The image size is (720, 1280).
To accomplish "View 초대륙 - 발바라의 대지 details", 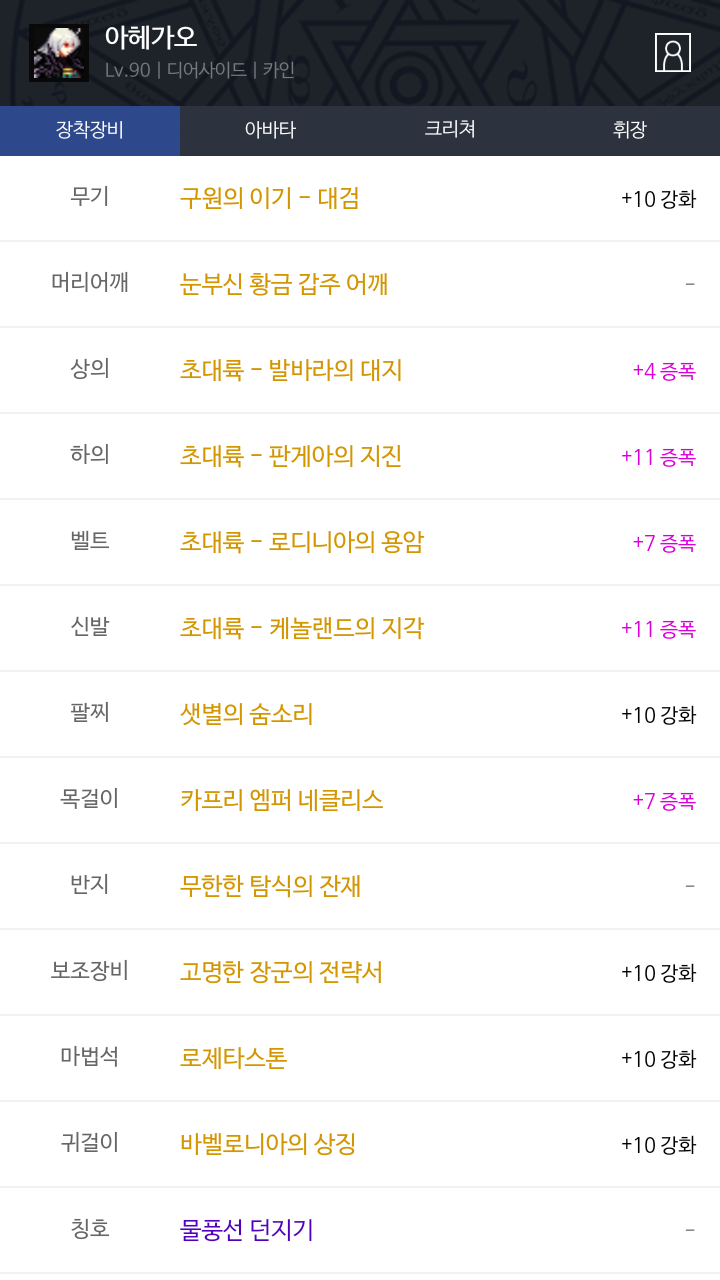I will (291, 370).
